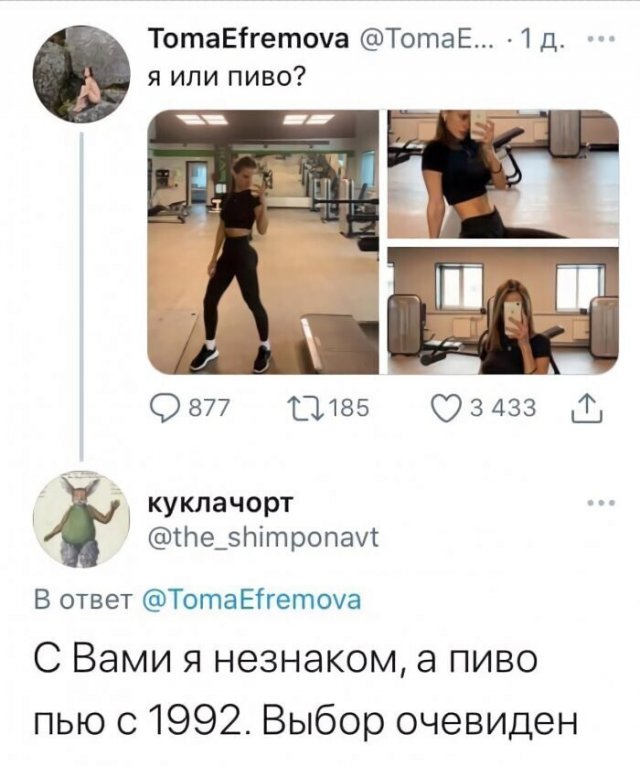Open overflow menu on куклачорт's reply

click(x=603, y=503)
